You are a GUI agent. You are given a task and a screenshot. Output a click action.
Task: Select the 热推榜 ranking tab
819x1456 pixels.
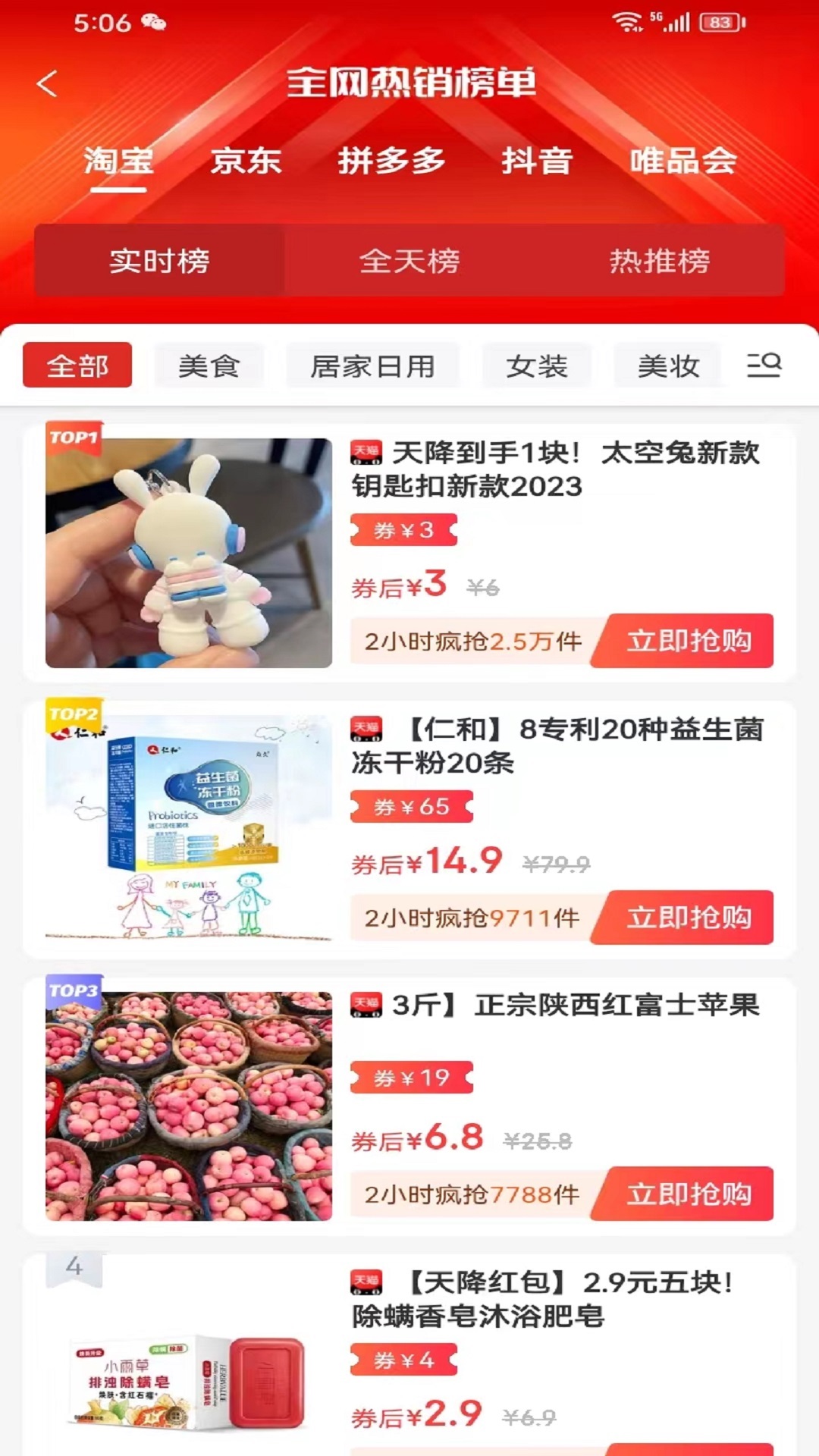click(x=660, y=261)
